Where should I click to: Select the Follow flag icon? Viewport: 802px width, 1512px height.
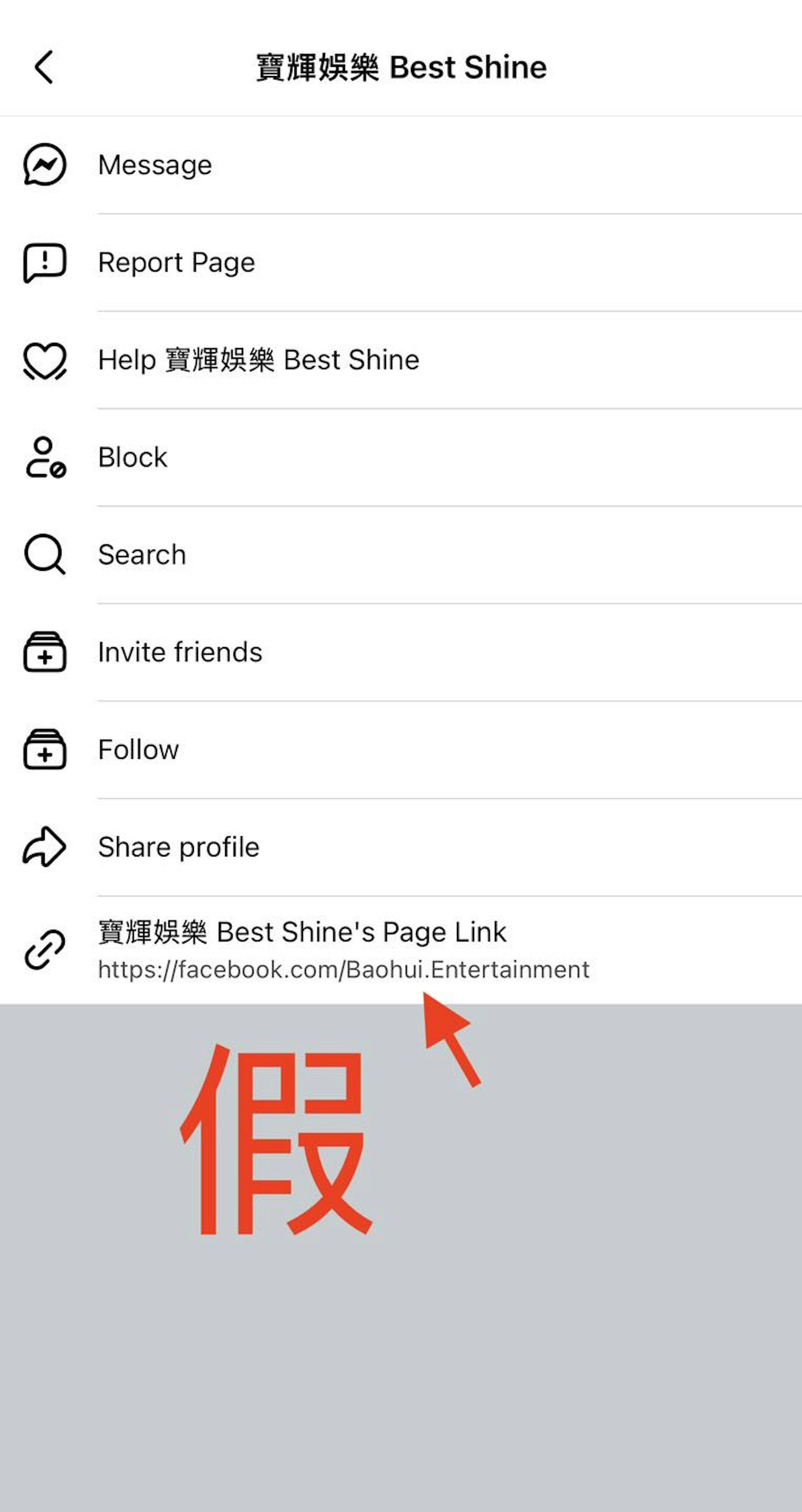(x=45, y=750)
